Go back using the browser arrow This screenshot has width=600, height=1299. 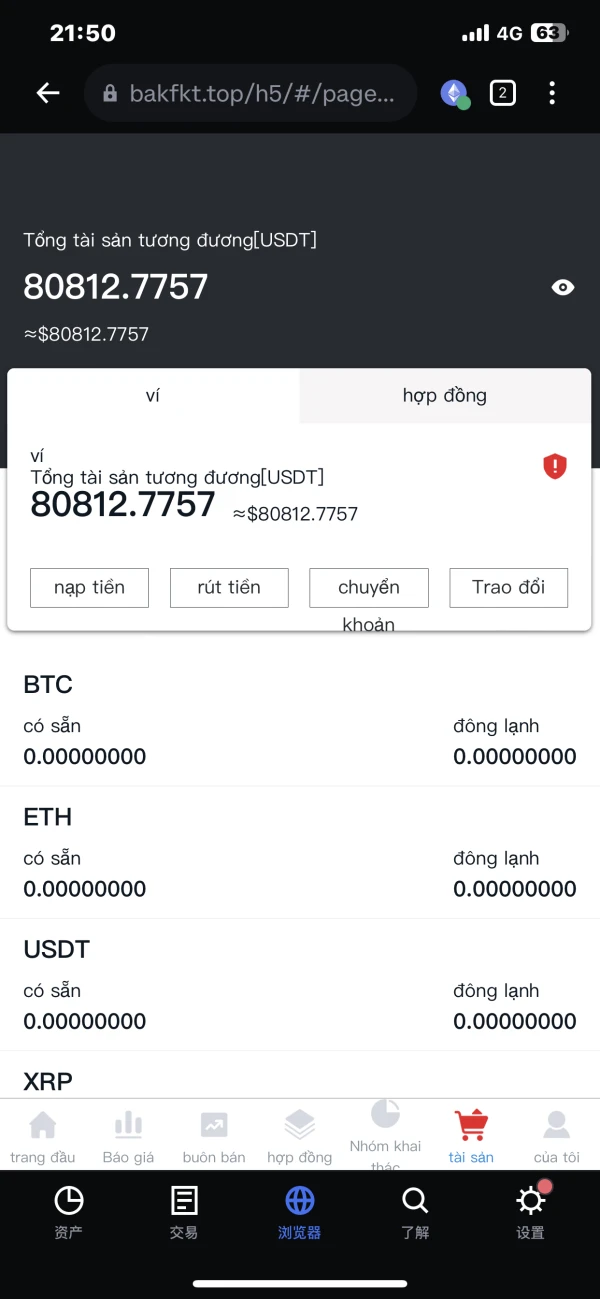(48, 93)
